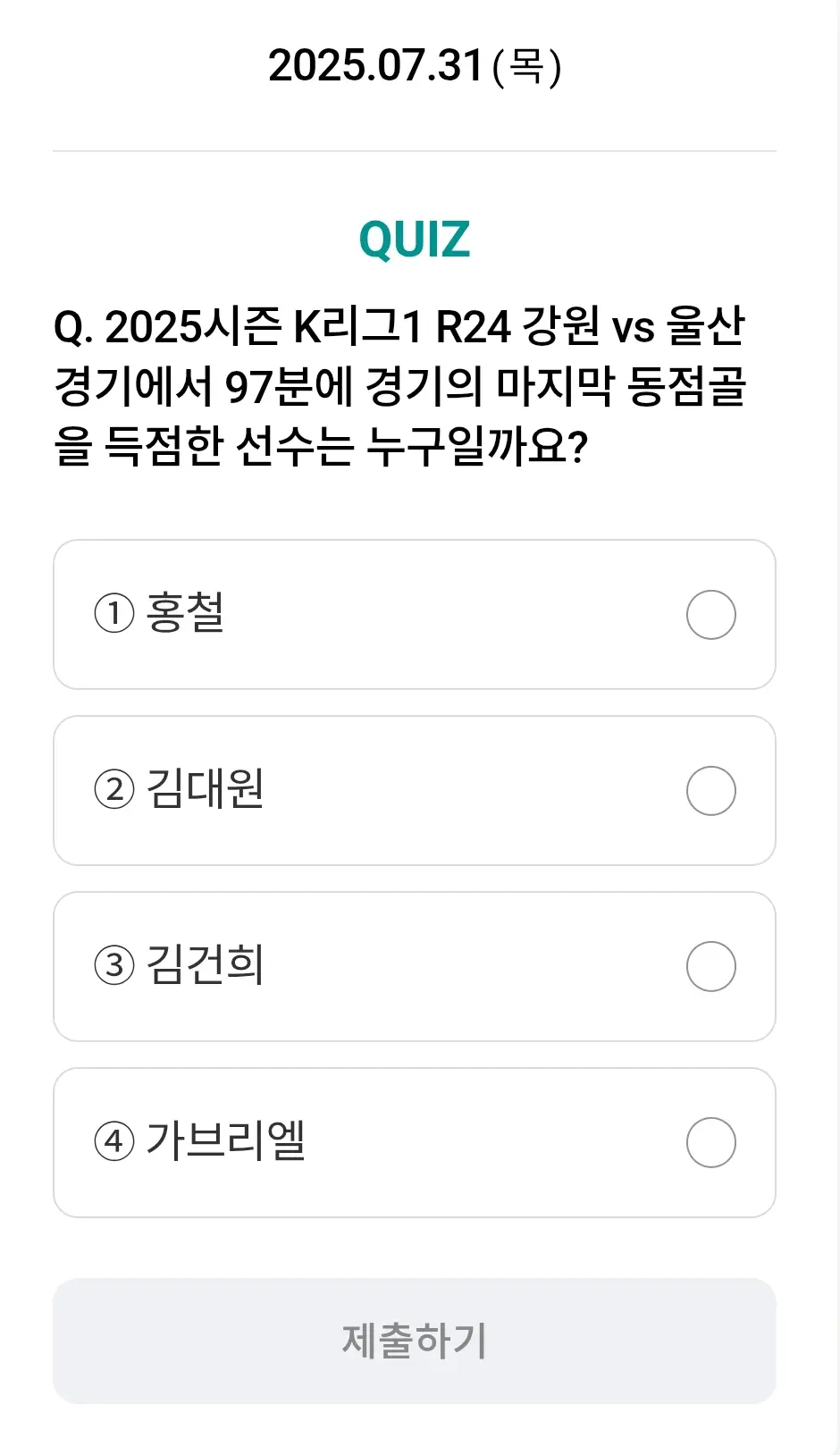Screen dimensions: 840x1455
Task: Select the radio button for ③ 김건희
Action: click(x=710, y=965)
